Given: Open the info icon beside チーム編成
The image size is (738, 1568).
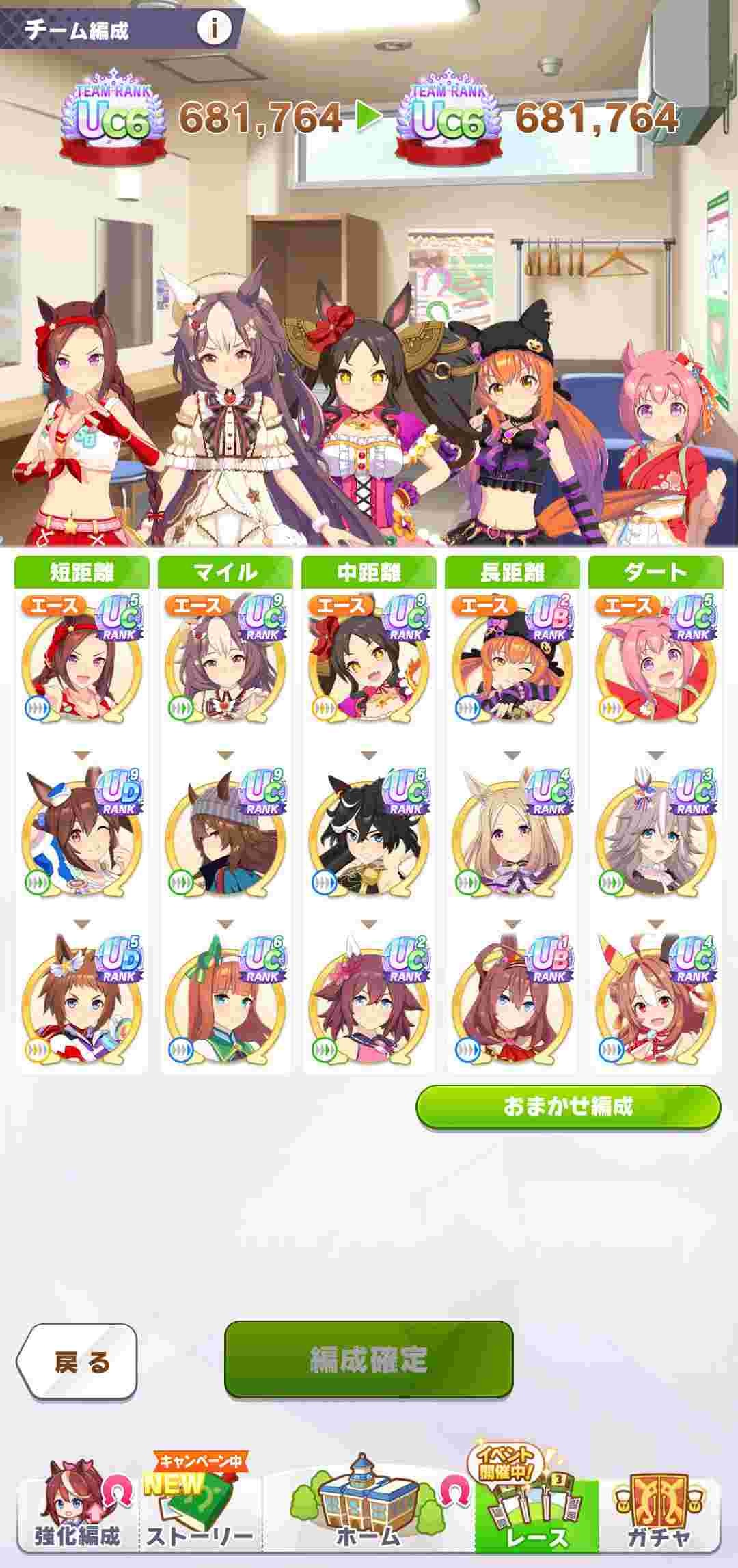Looking at the screenshot, I should click(x=214, y=28).
